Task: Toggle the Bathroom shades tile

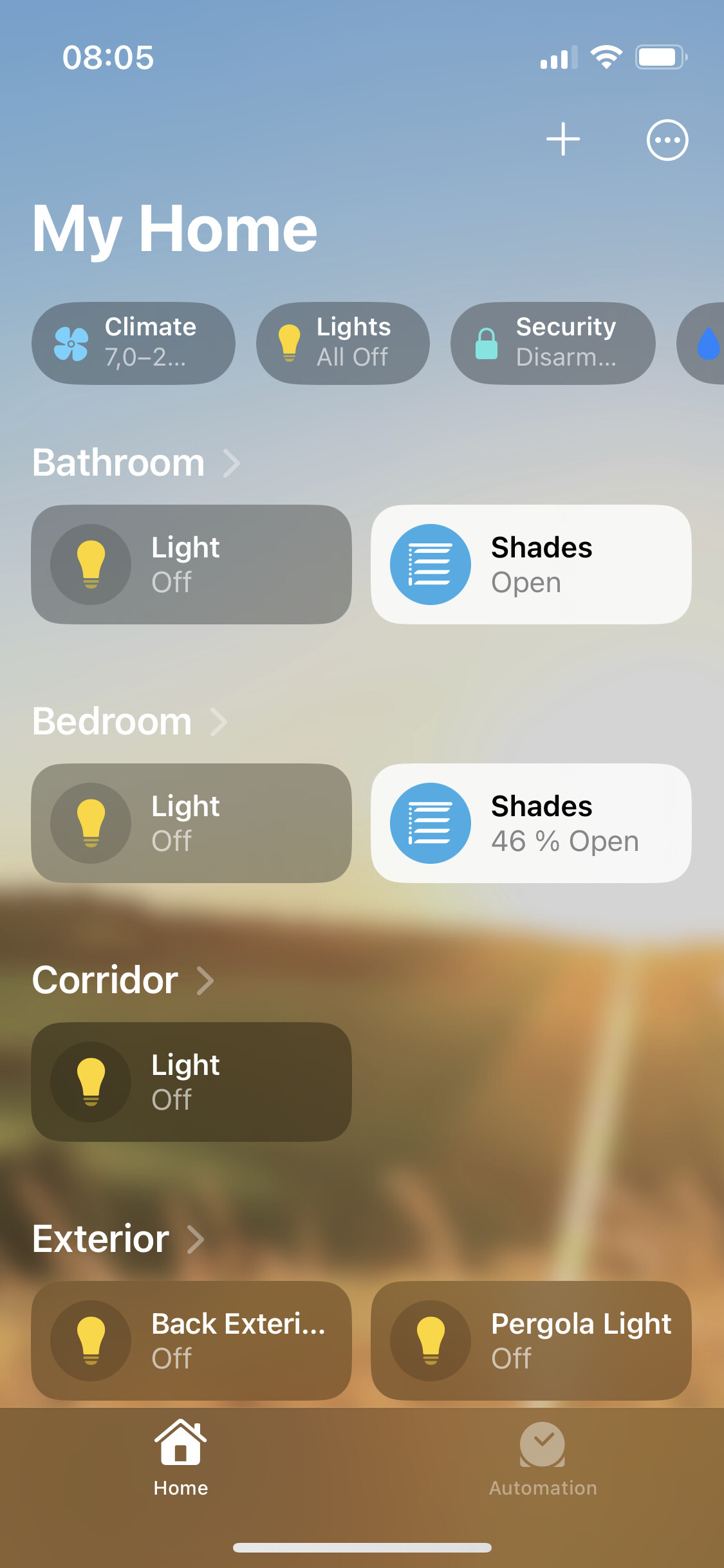Action: click(x=431, y=565)
